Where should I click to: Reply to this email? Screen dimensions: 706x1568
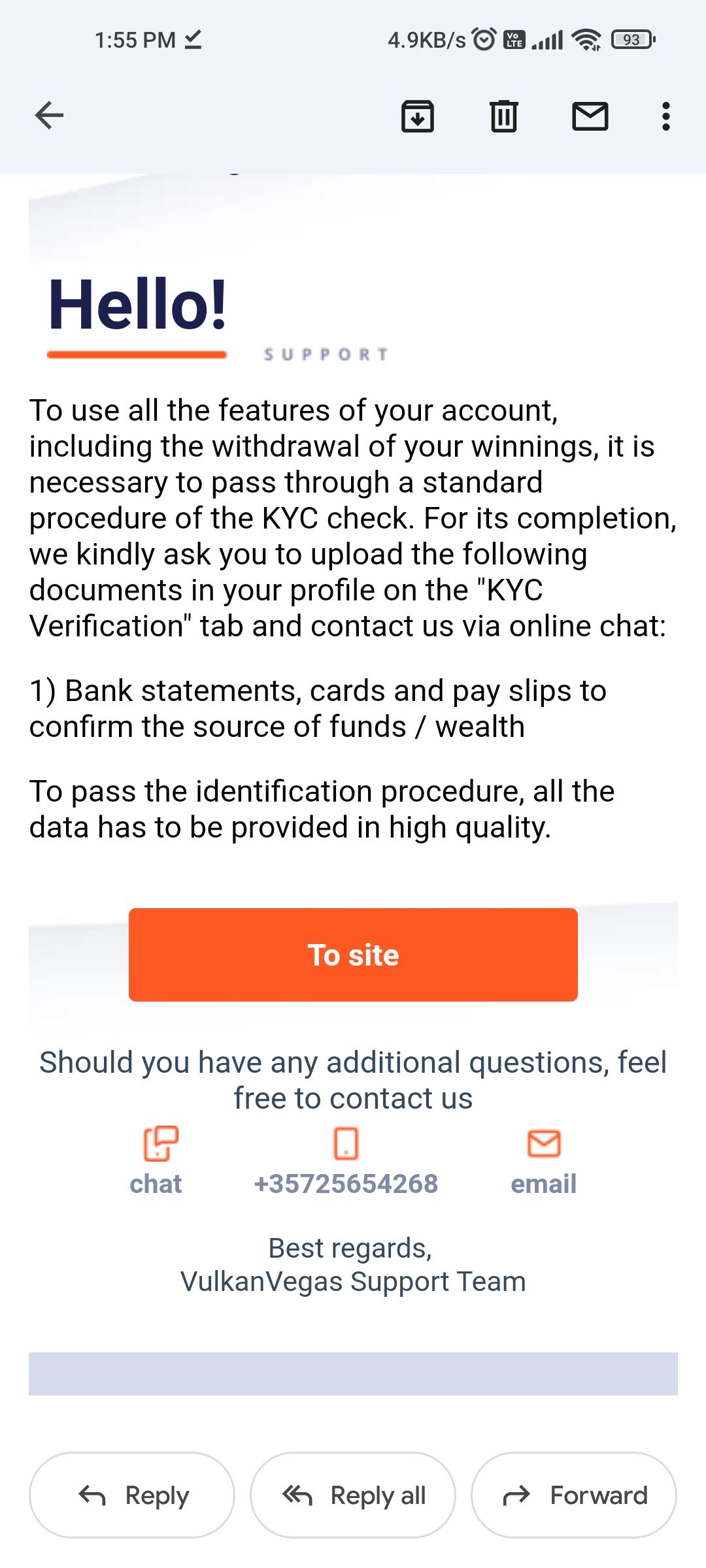click(132, 1495)
